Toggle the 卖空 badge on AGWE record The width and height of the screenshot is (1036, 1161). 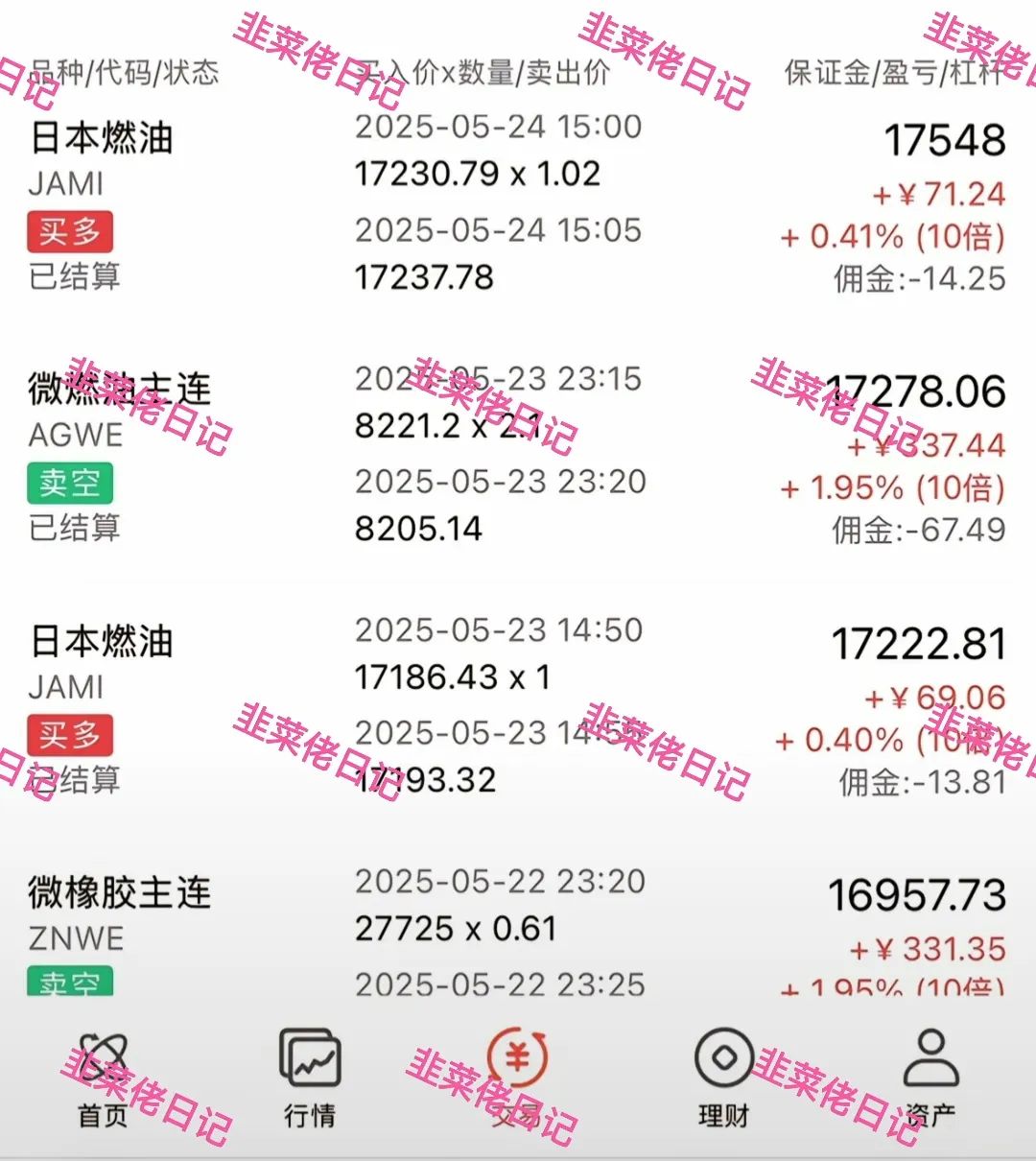tap(70, 484)
